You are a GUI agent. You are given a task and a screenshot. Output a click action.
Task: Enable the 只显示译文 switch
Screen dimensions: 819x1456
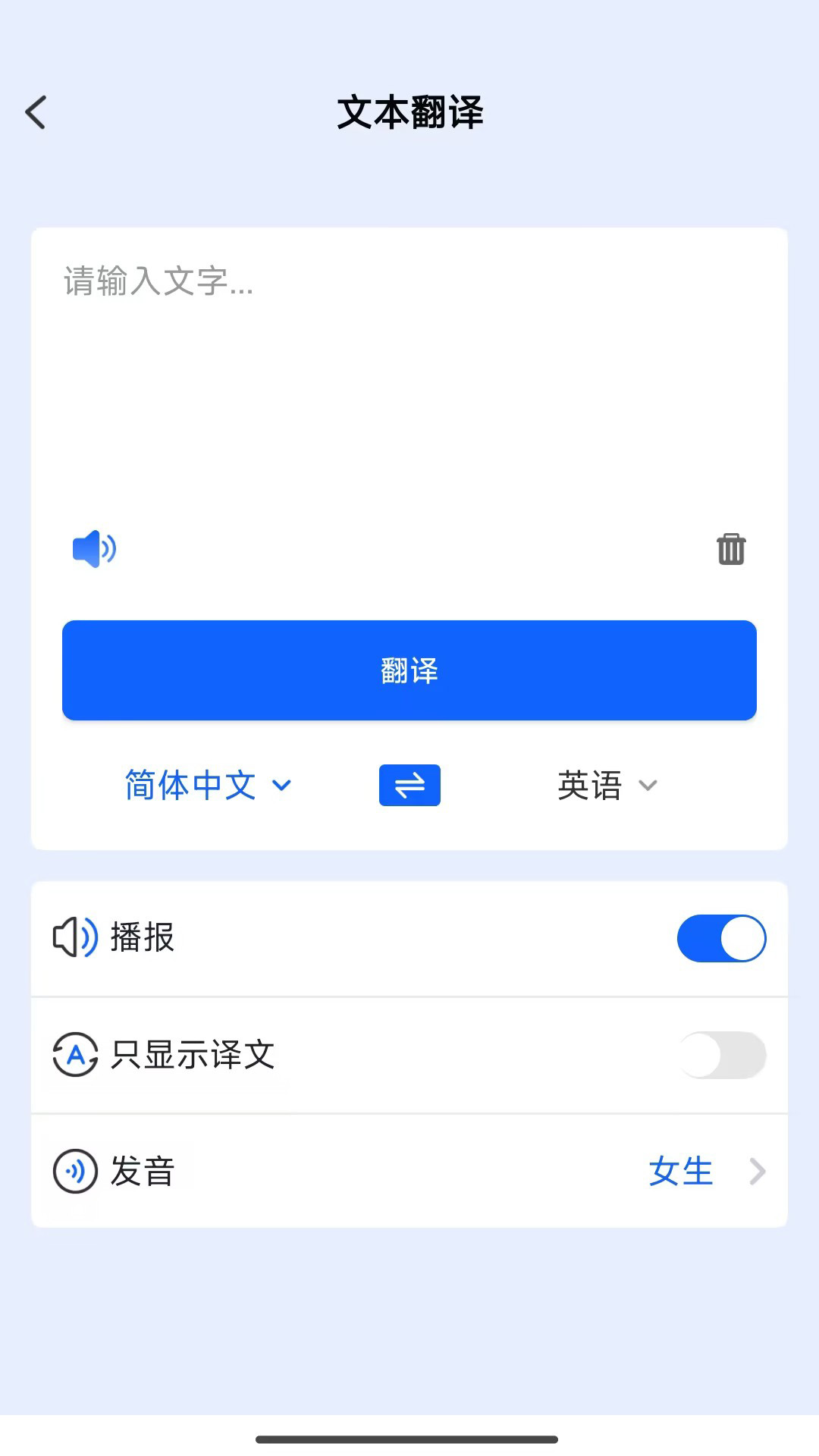pyautogui.click(x=721, y=1054)
